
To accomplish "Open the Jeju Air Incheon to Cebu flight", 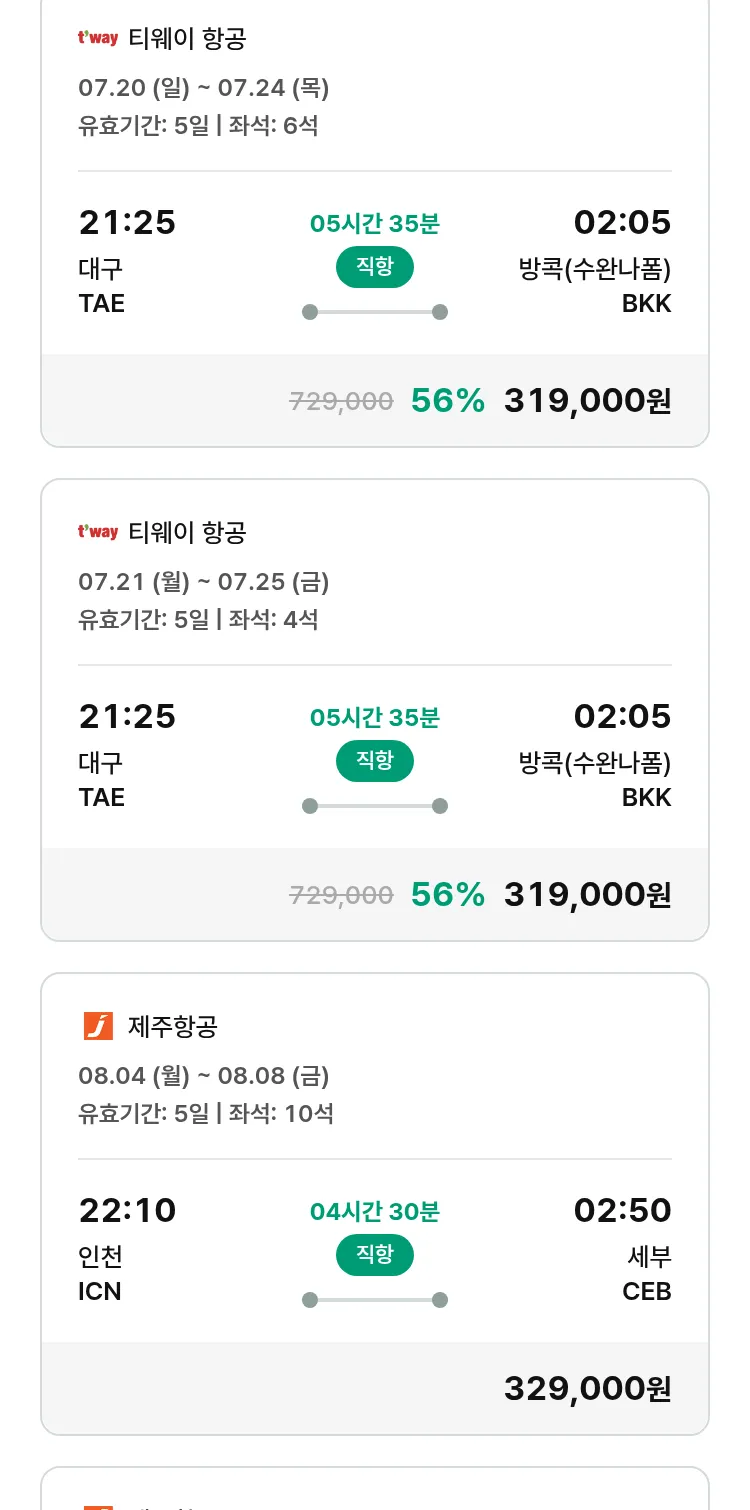I will pyautogui.click(x=375, y=1204).
